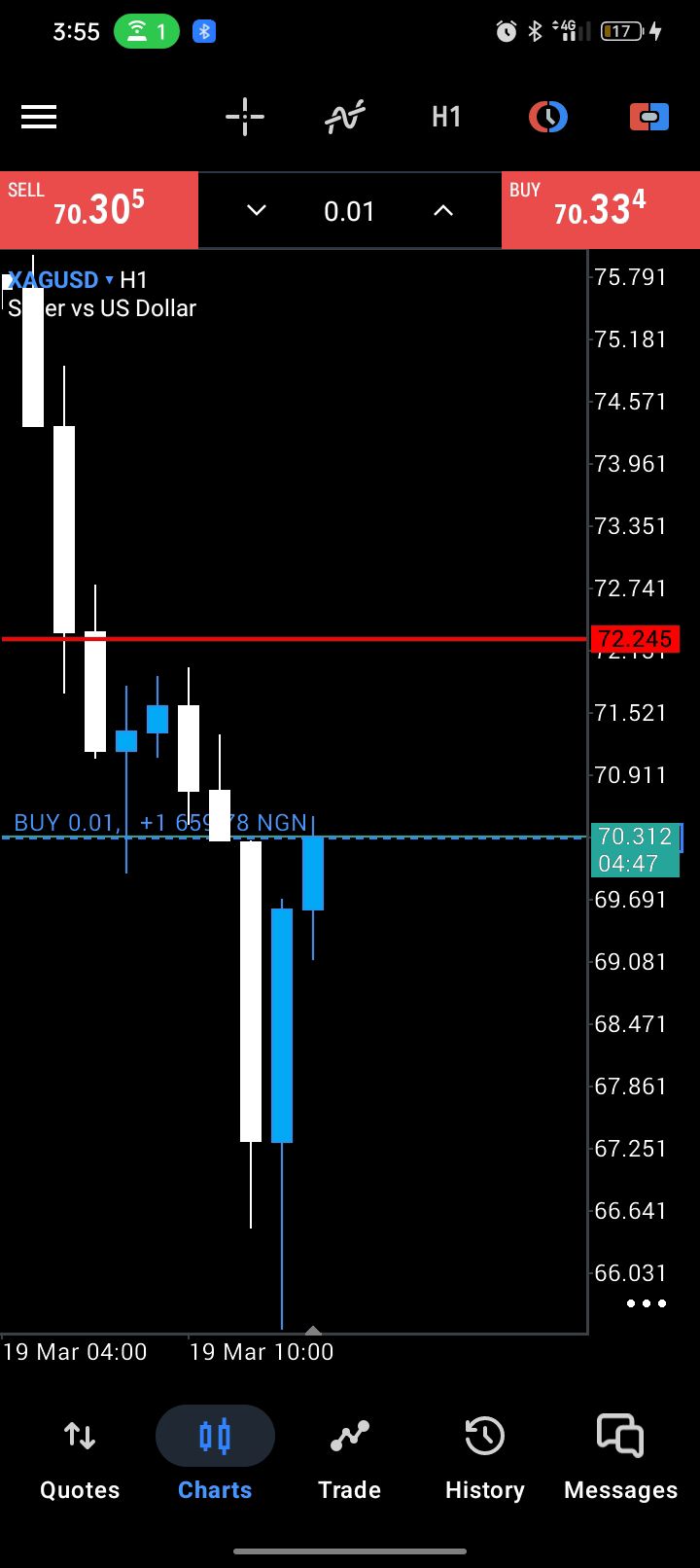Screen dimensions: 700x1568
Task: Open the Messages tab
Action: [x=620, y=1456]
